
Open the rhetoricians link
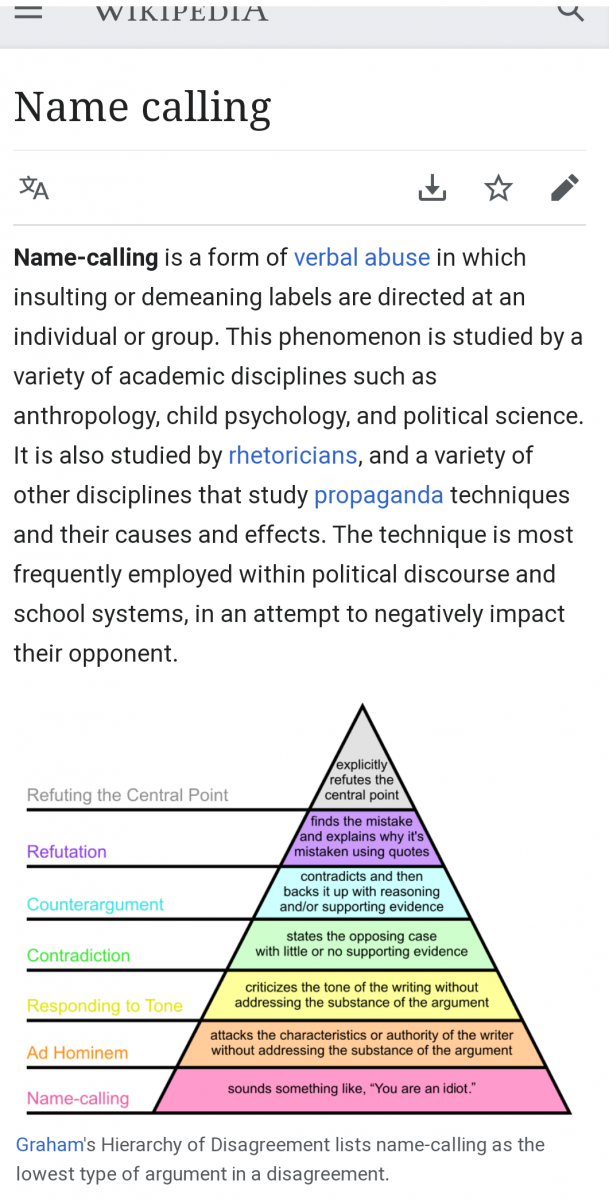[292, 456]
